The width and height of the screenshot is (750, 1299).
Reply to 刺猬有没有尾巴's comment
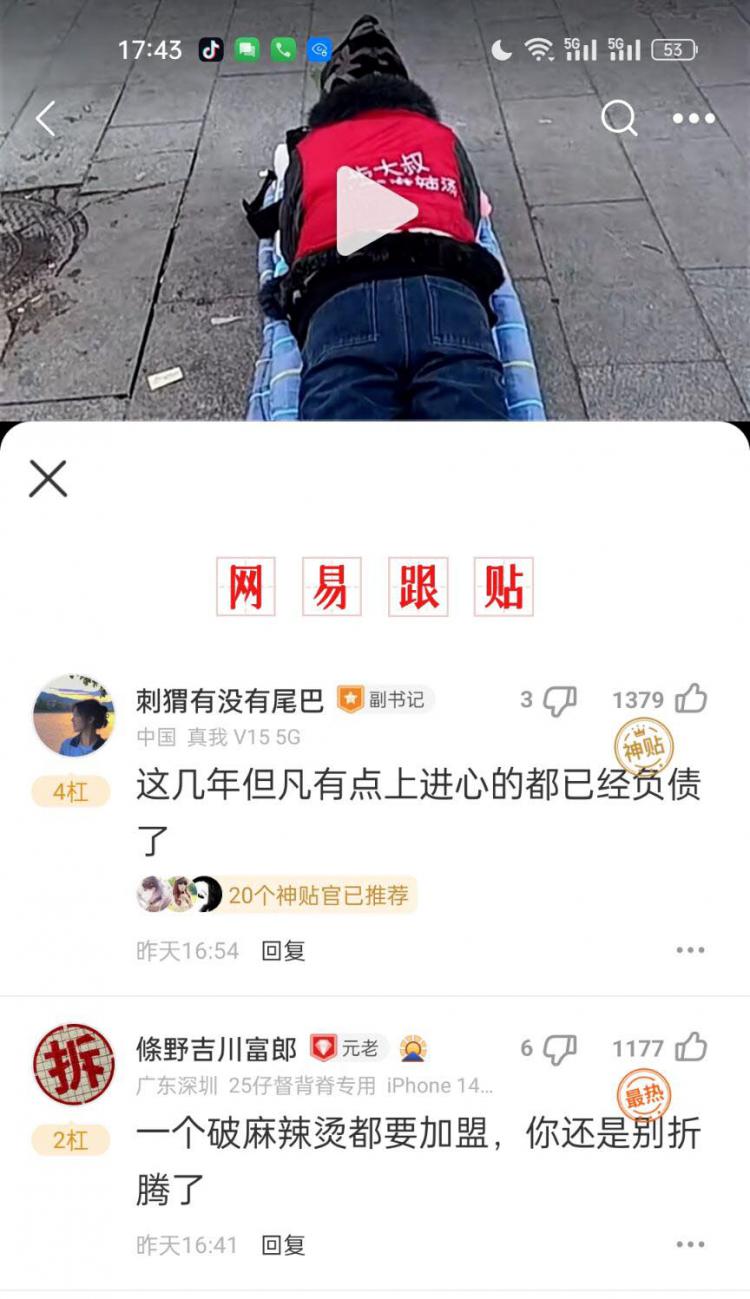(283, 951)
